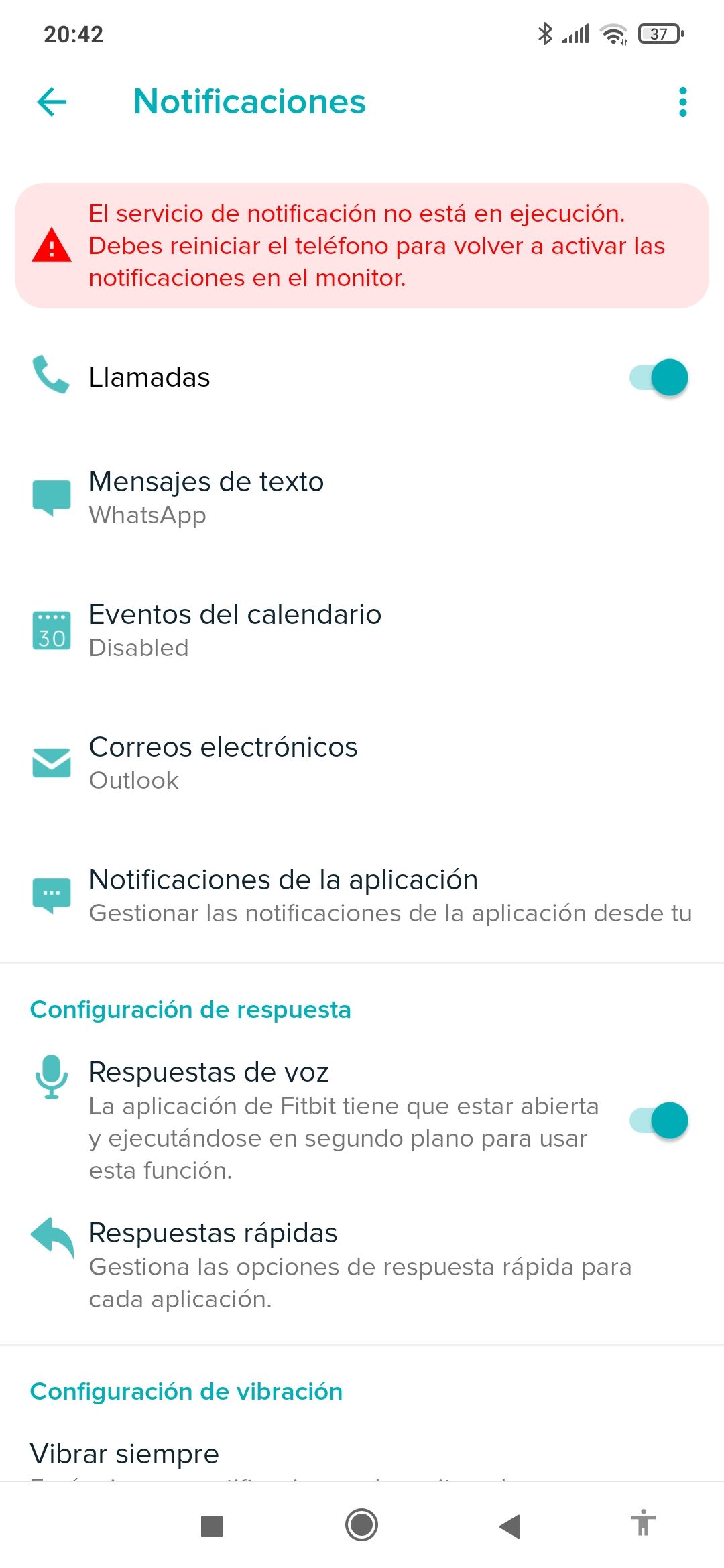The height and width of the screenshot is (1568, 724).
Task: Open Eventos del calendario settings
Action: (x=235, y=631)
